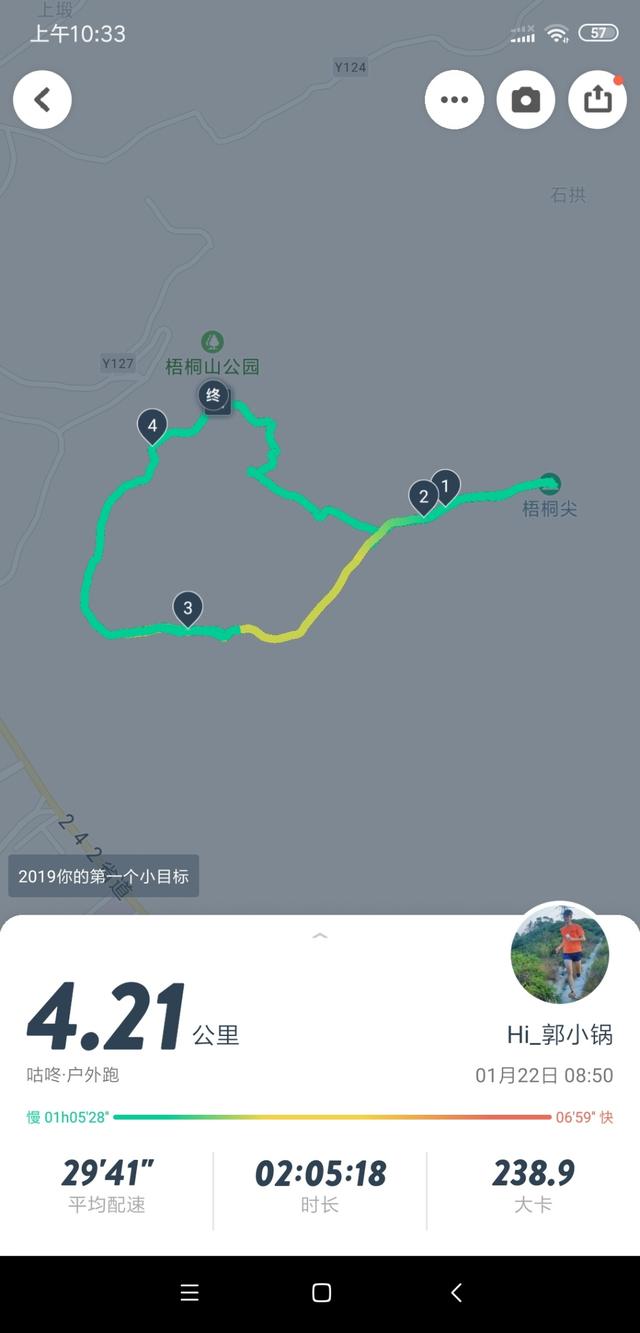Tap the system home button
This screenshot has width=640, height=1333.
(321, 1293)
